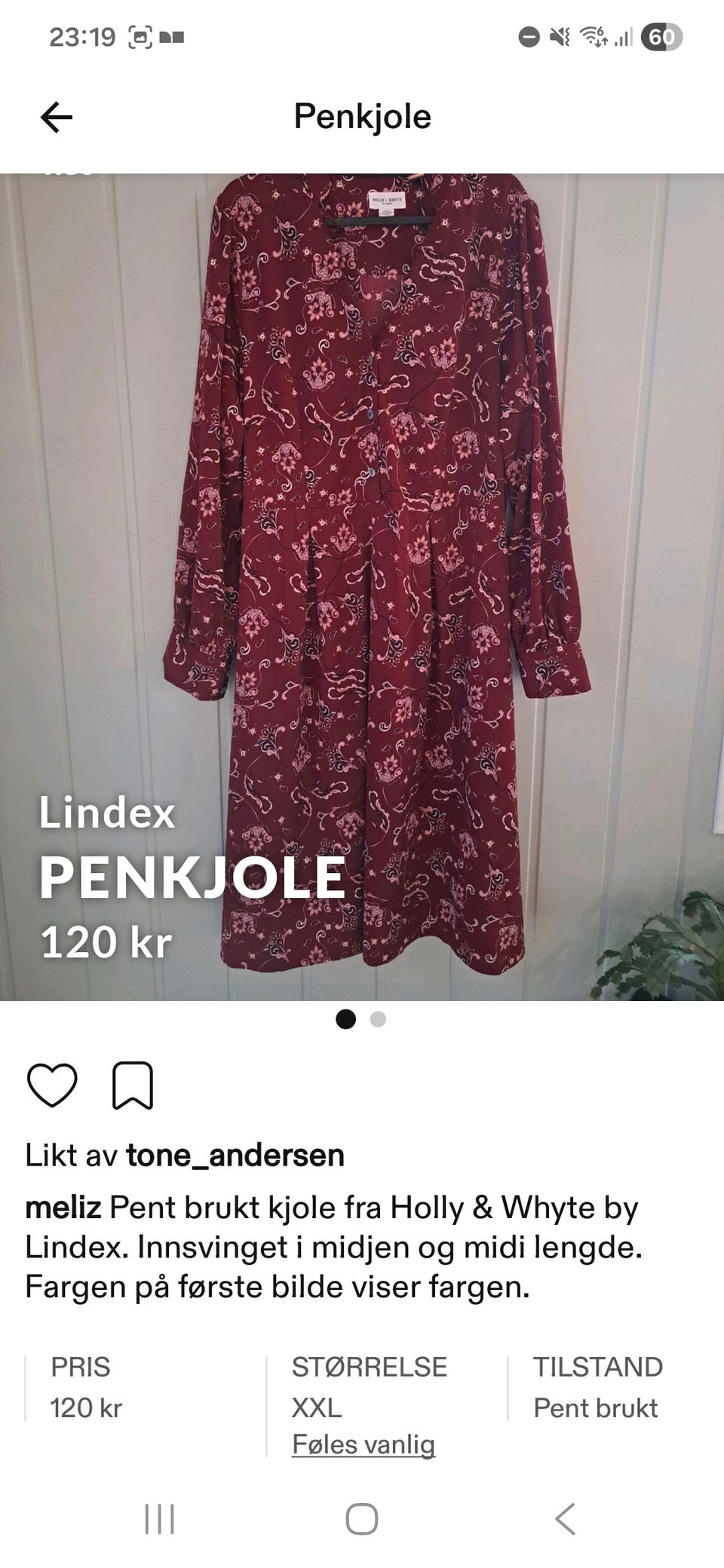The width and height of the screenshot is (724, 1568).
Task: Tap the system home button
Action: point(362,1518)
